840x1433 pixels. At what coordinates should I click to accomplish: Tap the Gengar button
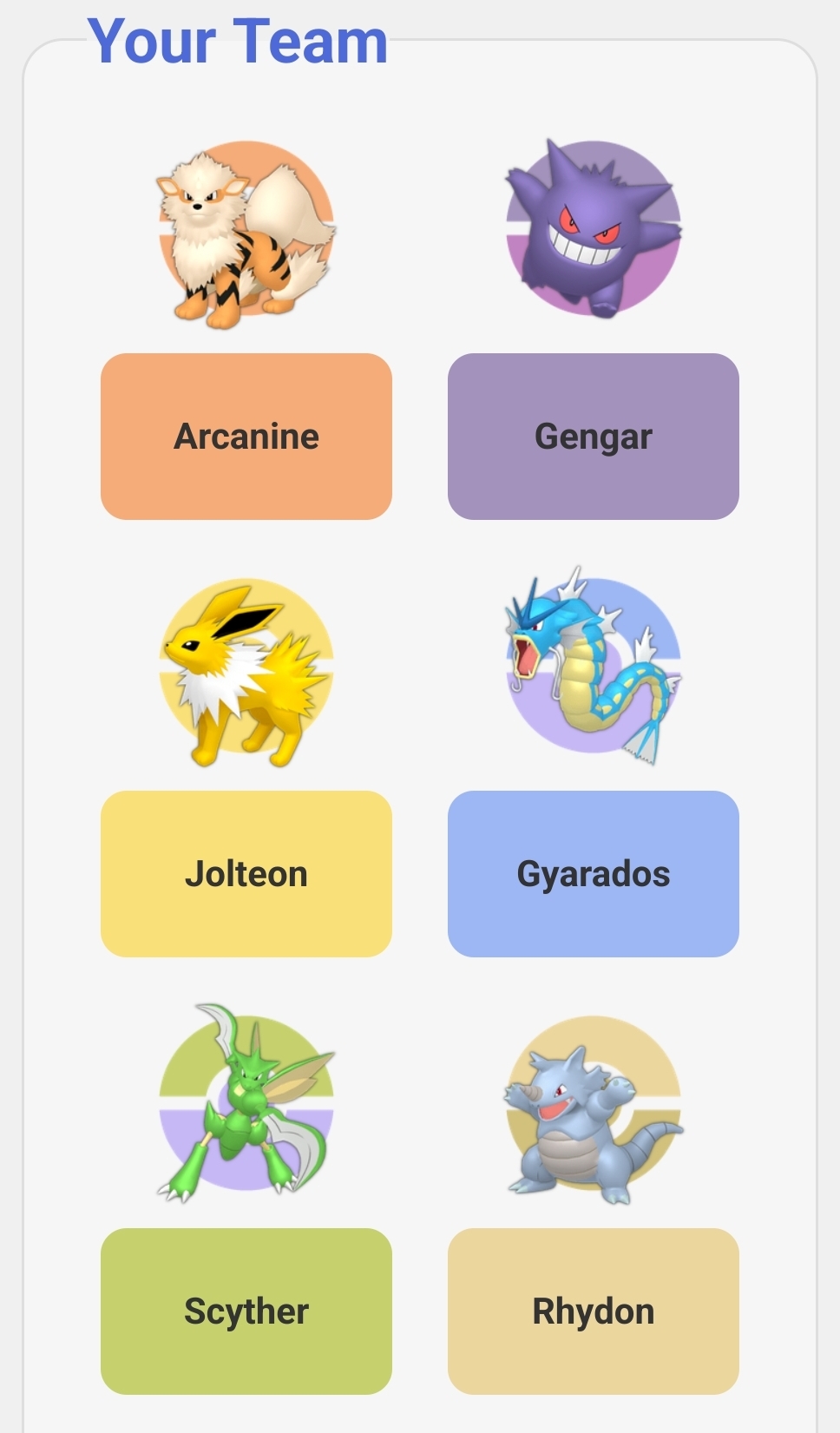[x=594, y=437]
